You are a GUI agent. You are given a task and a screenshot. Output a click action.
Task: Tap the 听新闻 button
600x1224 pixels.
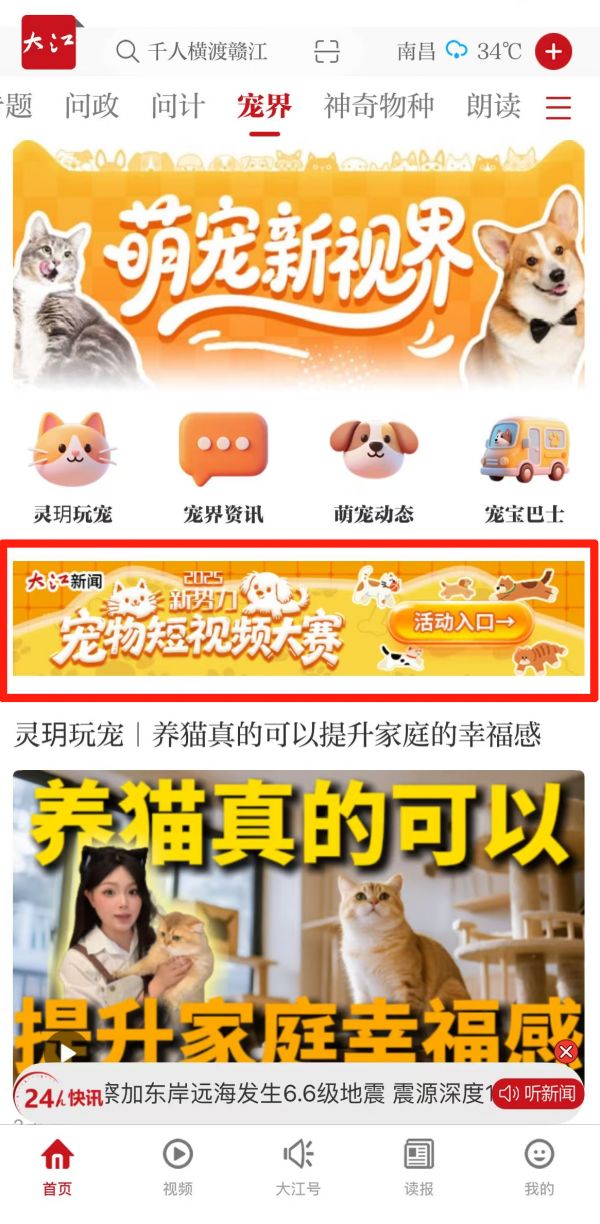point(538,1094)
